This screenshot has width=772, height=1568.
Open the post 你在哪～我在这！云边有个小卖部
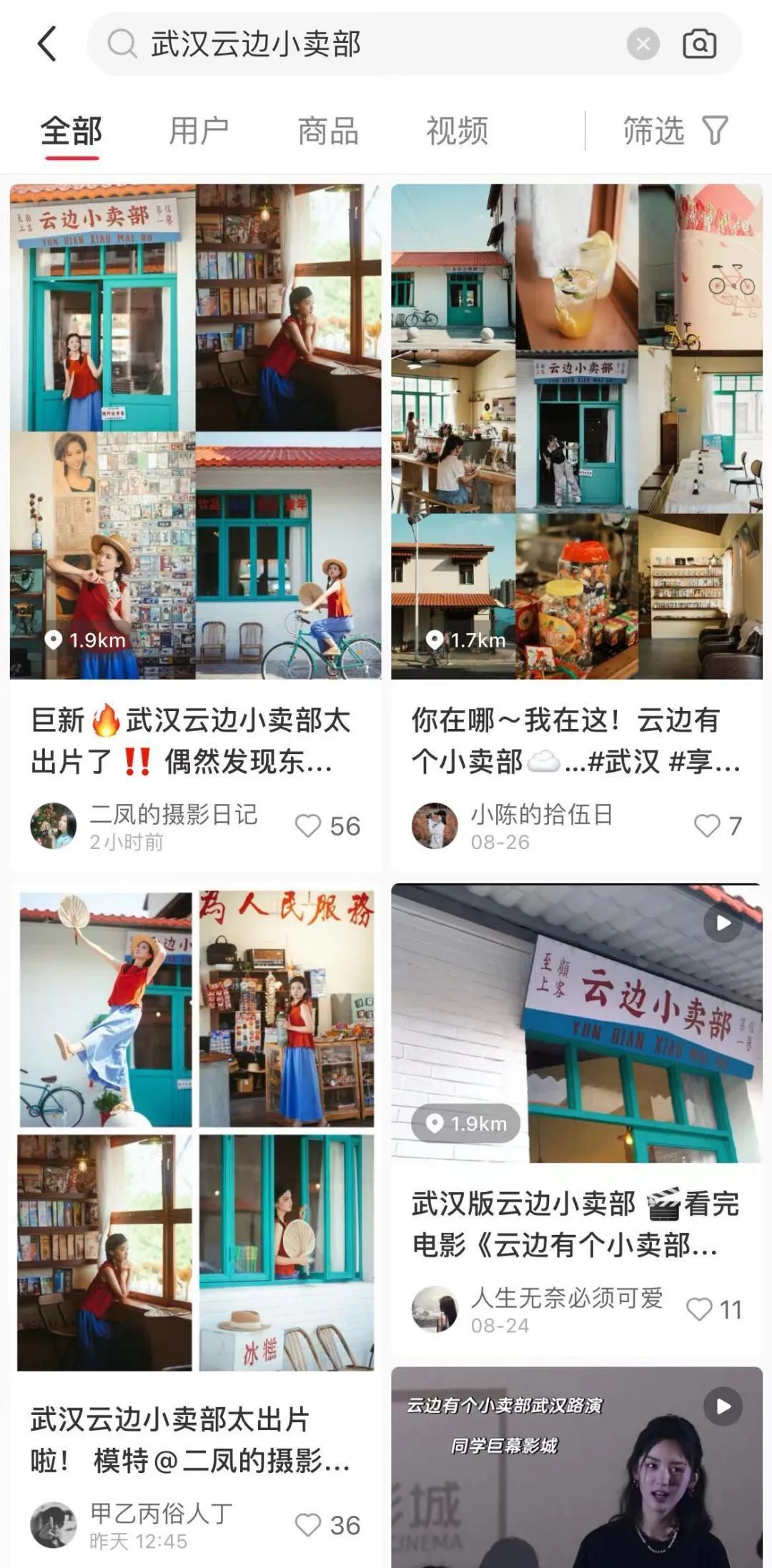pyautogui.click(x=576, y=432)
